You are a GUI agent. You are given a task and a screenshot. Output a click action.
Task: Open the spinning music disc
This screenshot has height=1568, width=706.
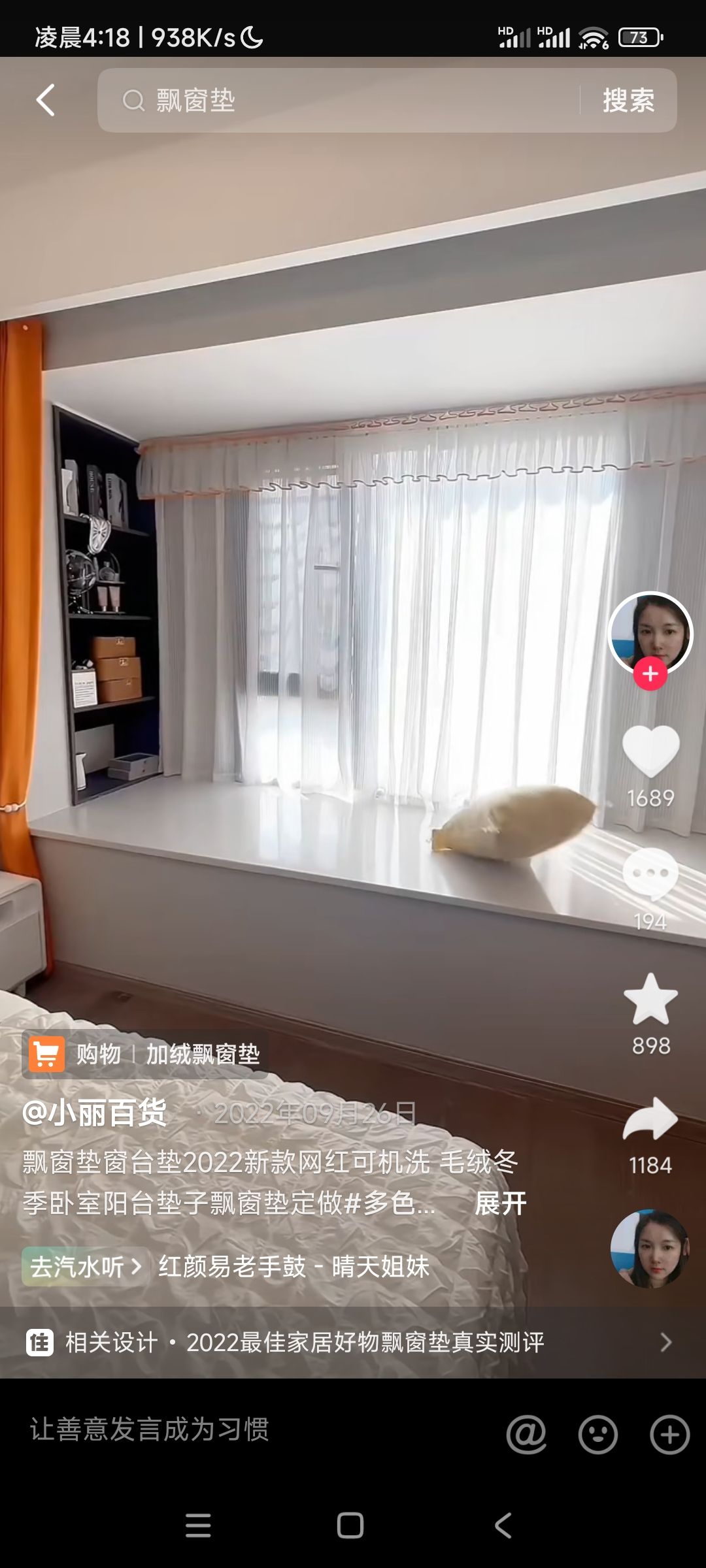pos(650,1249)
